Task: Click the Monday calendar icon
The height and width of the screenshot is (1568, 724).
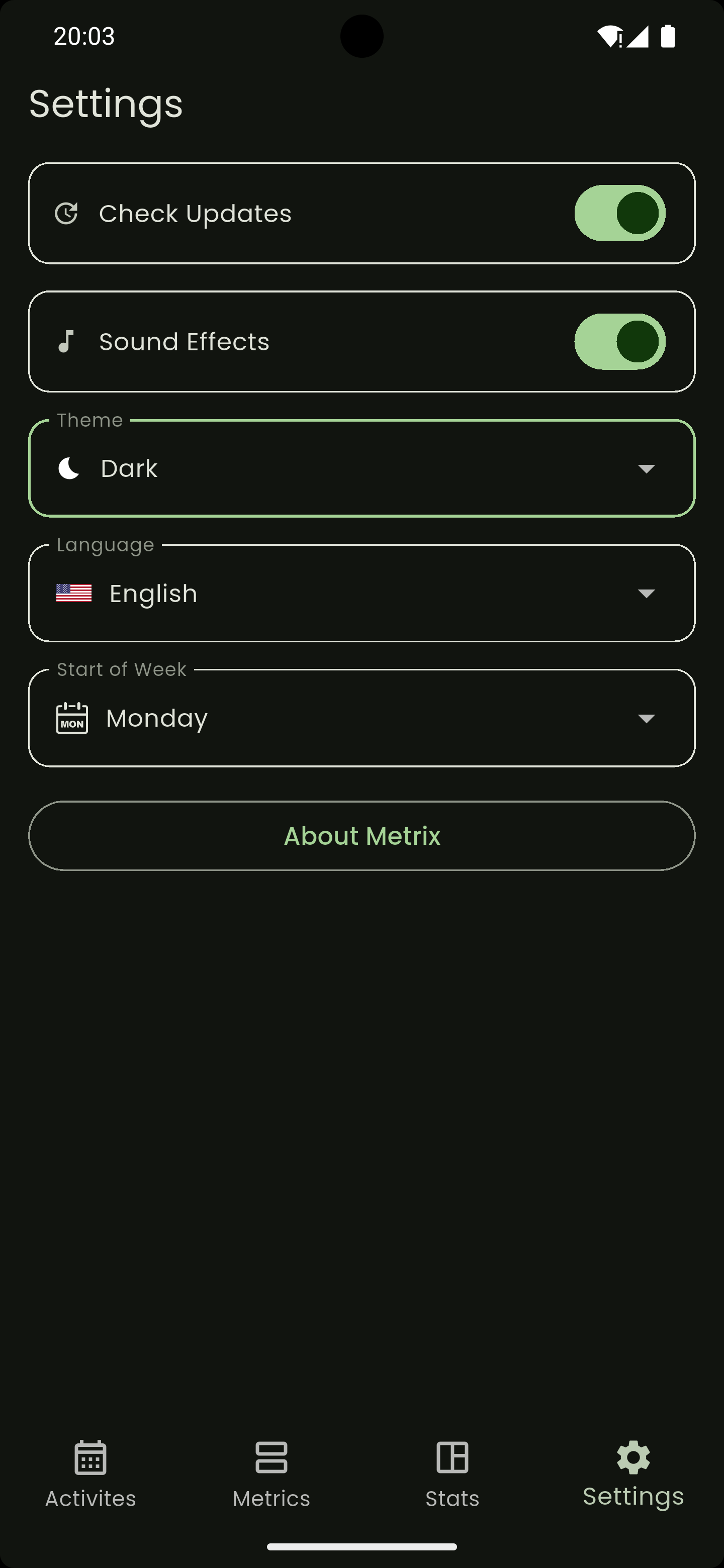Action: click(x=72, y=718)
